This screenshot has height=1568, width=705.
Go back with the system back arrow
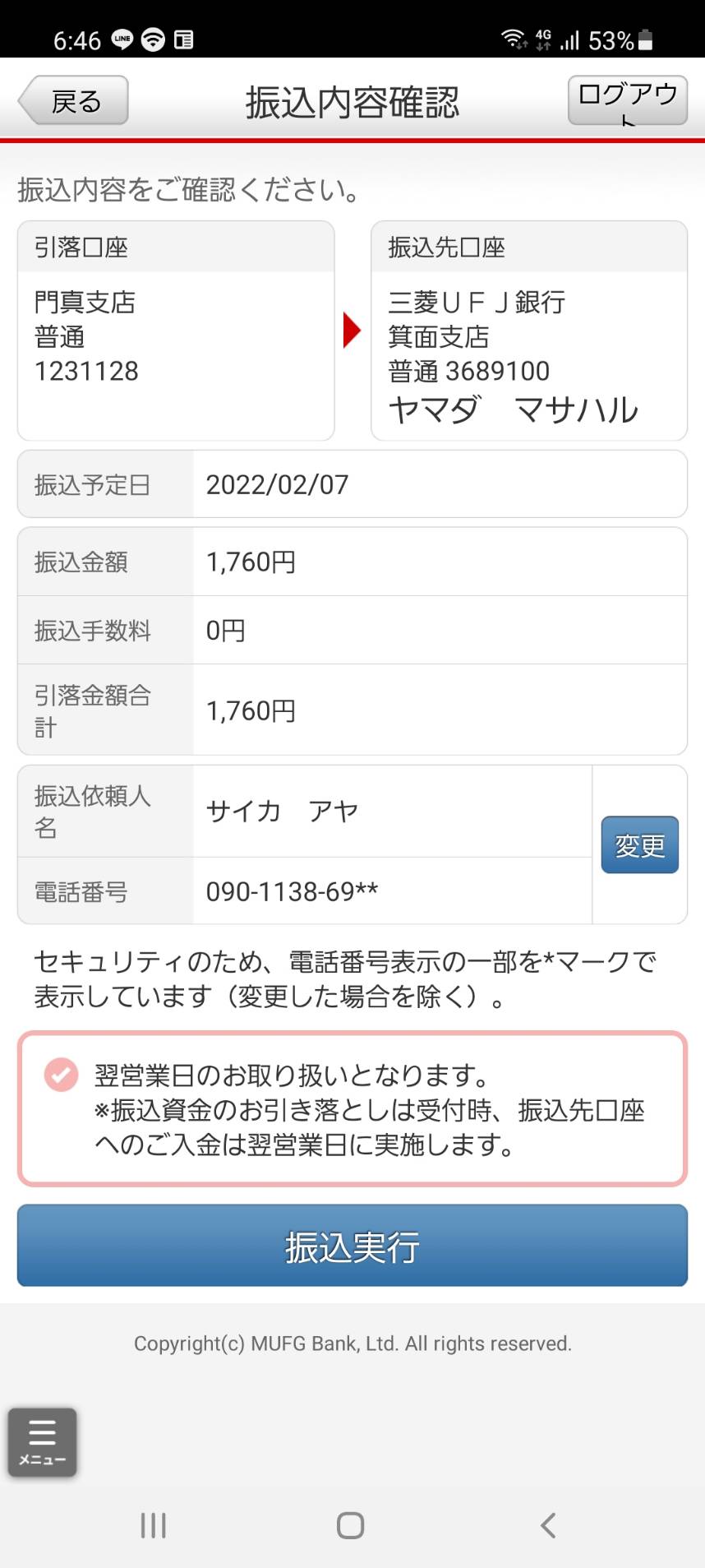(548, 1525)
